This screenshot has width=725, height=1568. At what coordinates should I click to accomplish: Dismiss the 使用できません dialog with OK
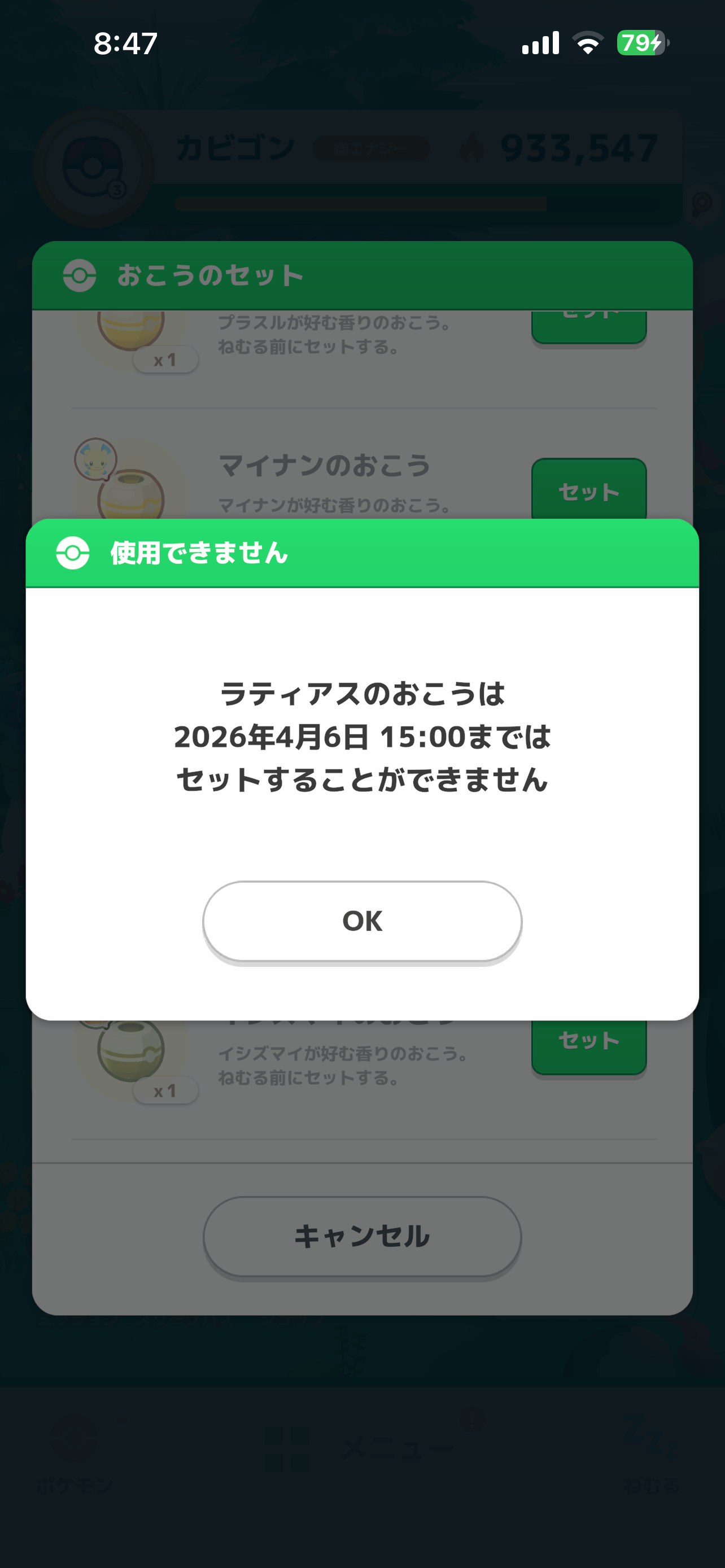pyautogui.click(x=362, y=921)
